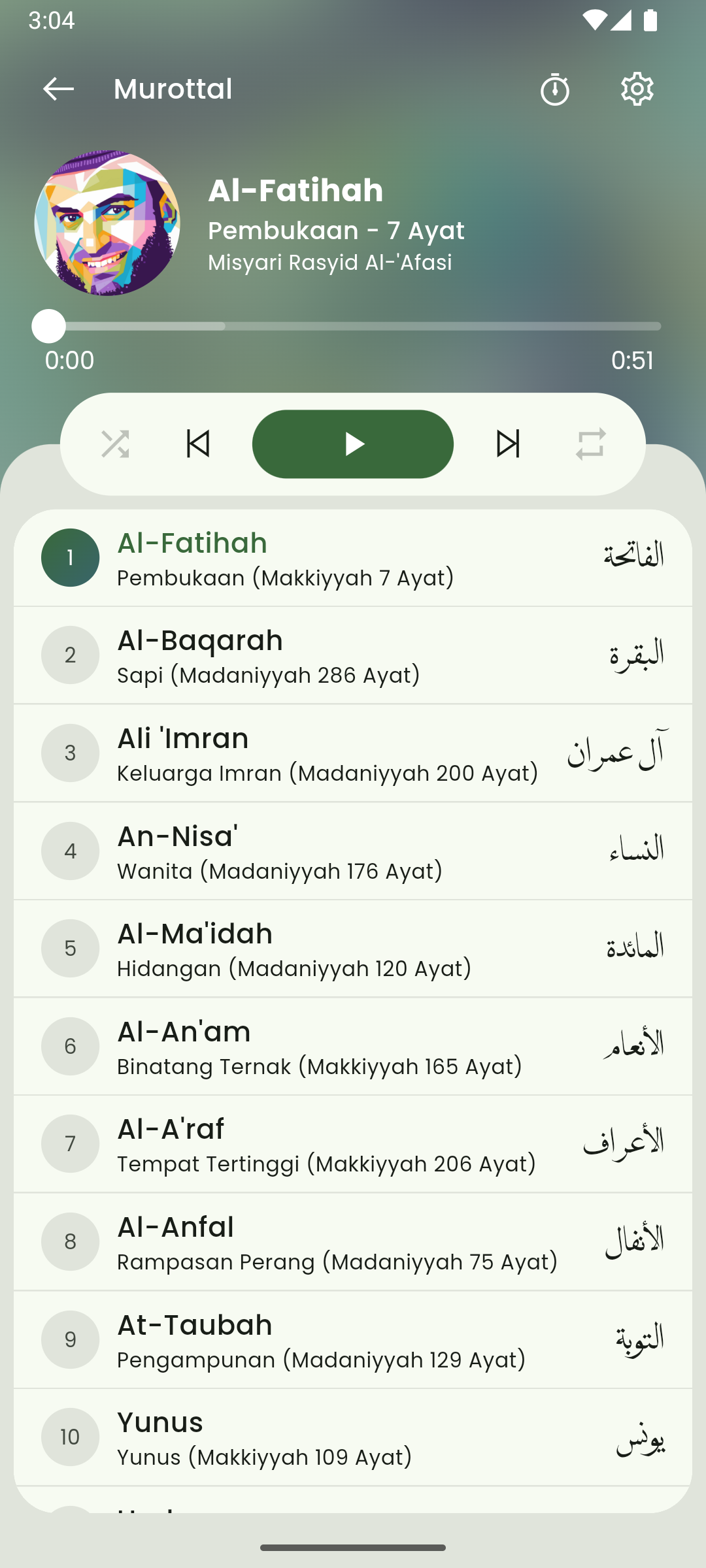Open surah Yunus
706x1568 pixels.
point(353,1437)
